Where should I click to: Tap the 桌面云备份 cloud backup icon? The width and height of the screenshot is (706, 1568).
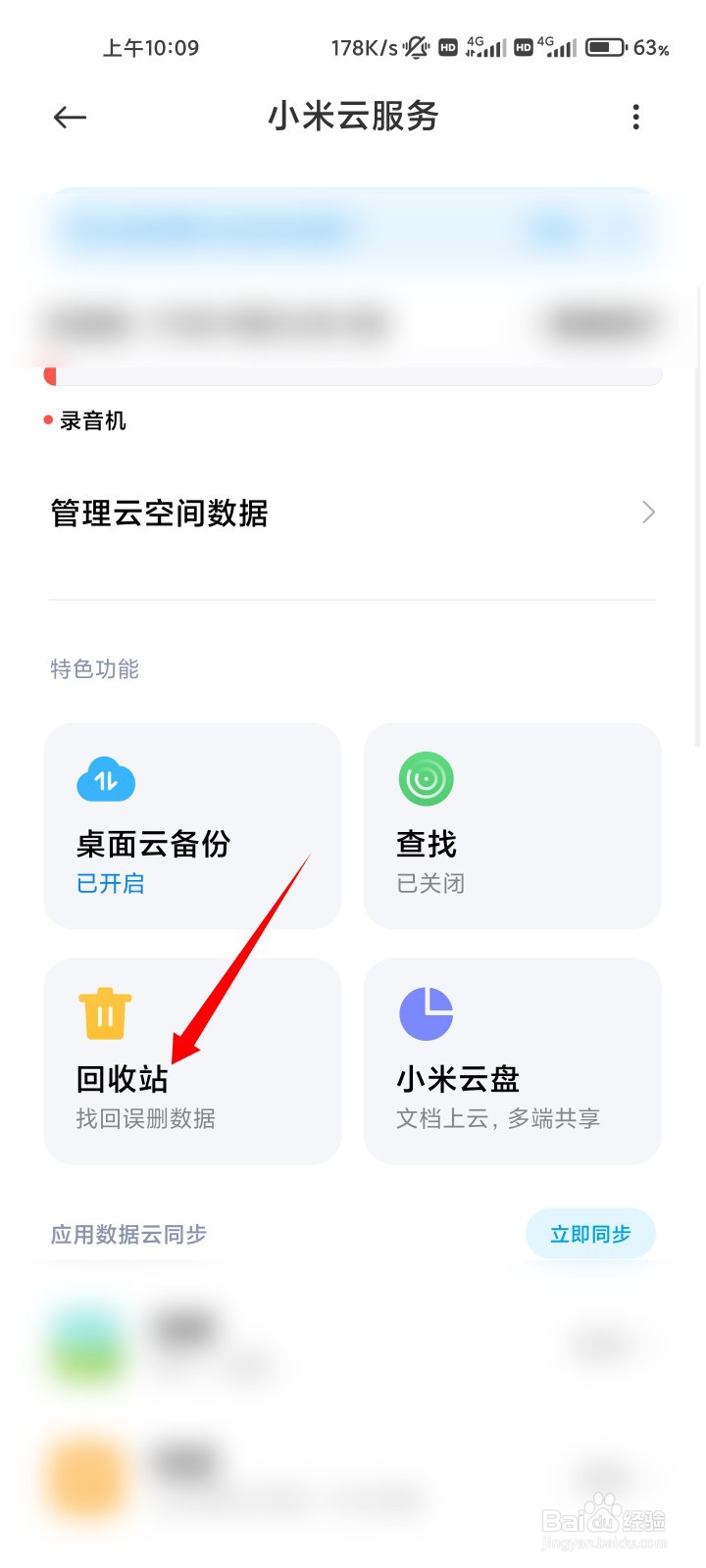click(x=105, y=779)
